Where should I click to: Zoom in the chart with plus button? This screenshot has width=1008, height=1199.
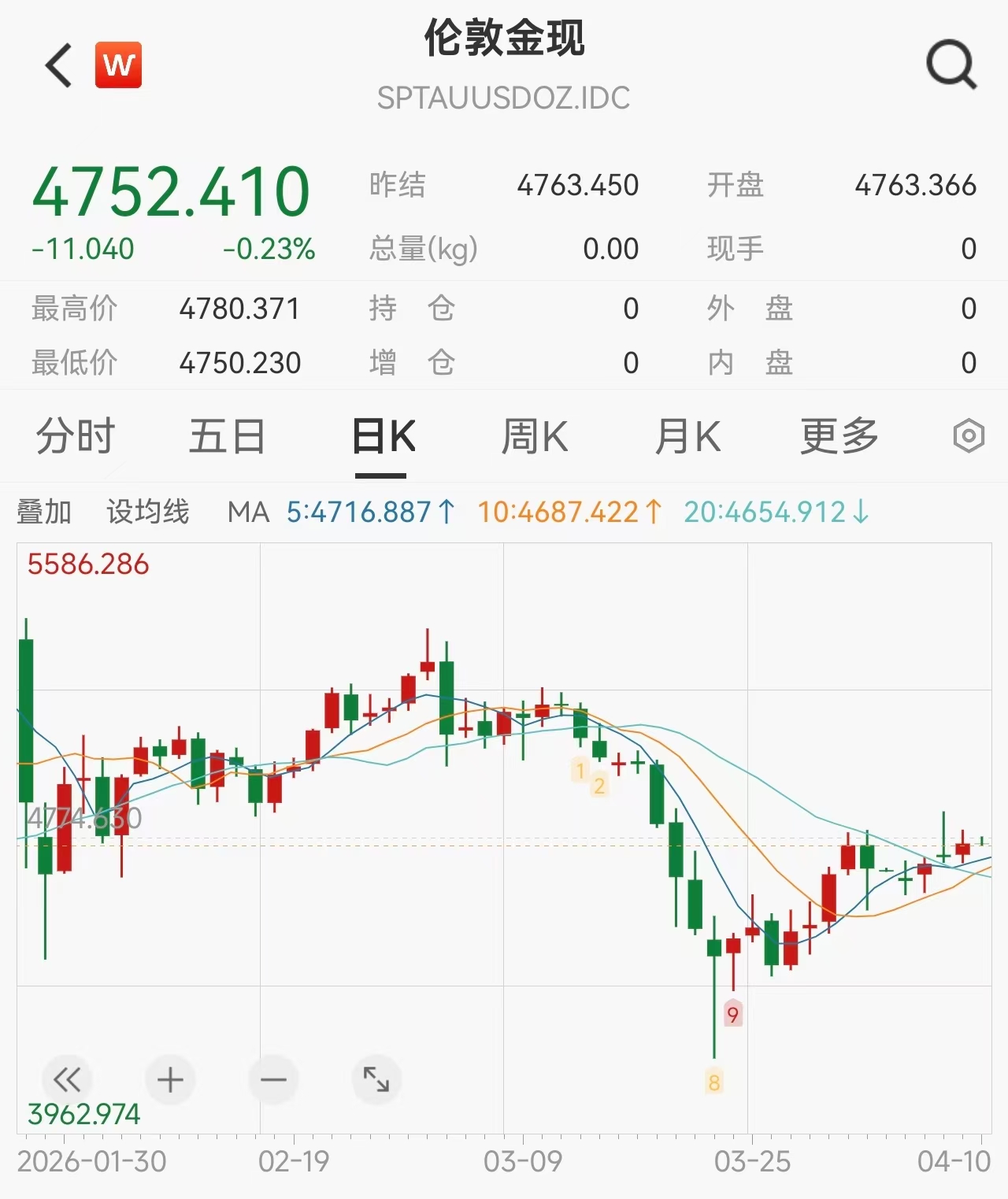tap(170, 1079)
